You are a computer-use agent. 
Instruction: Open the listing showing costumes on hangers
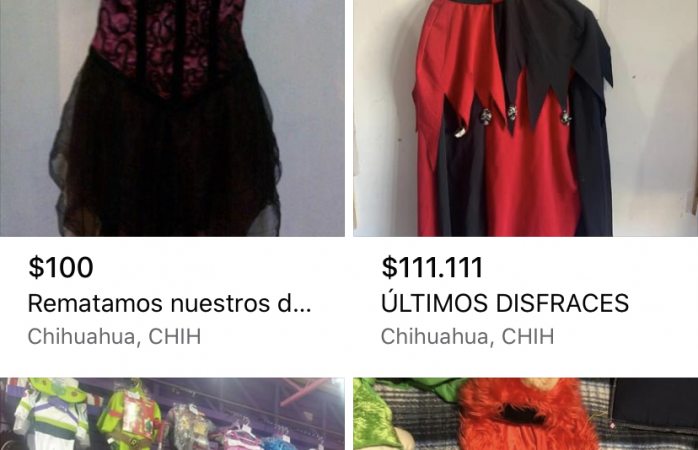point(172,415)
